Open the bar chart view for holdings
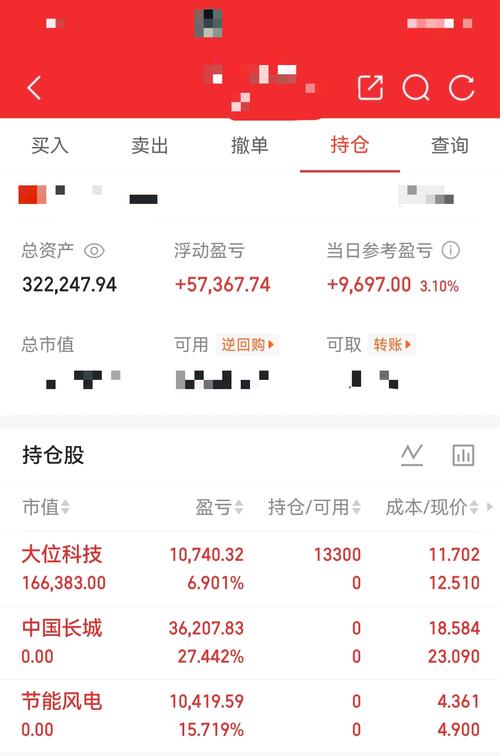500x756 pixels. click(x=463, y=455)
